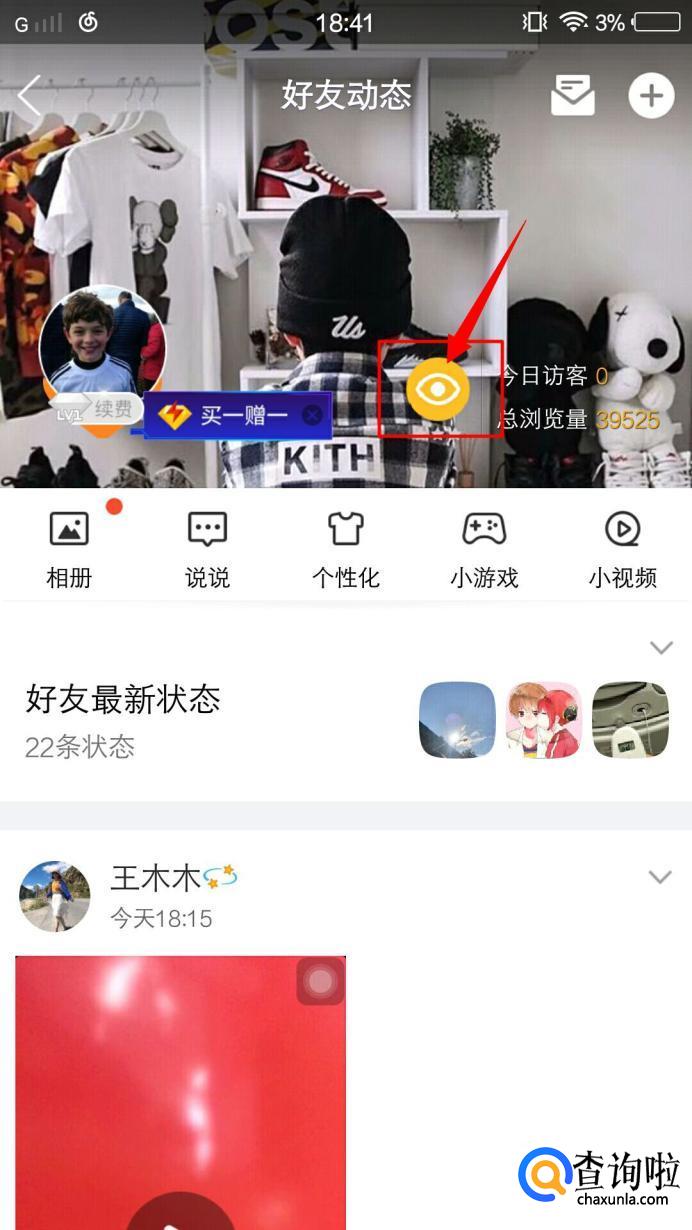Open 个性化 personalization section
This screenshot has width=692, height=1230.
coord(346,550)
